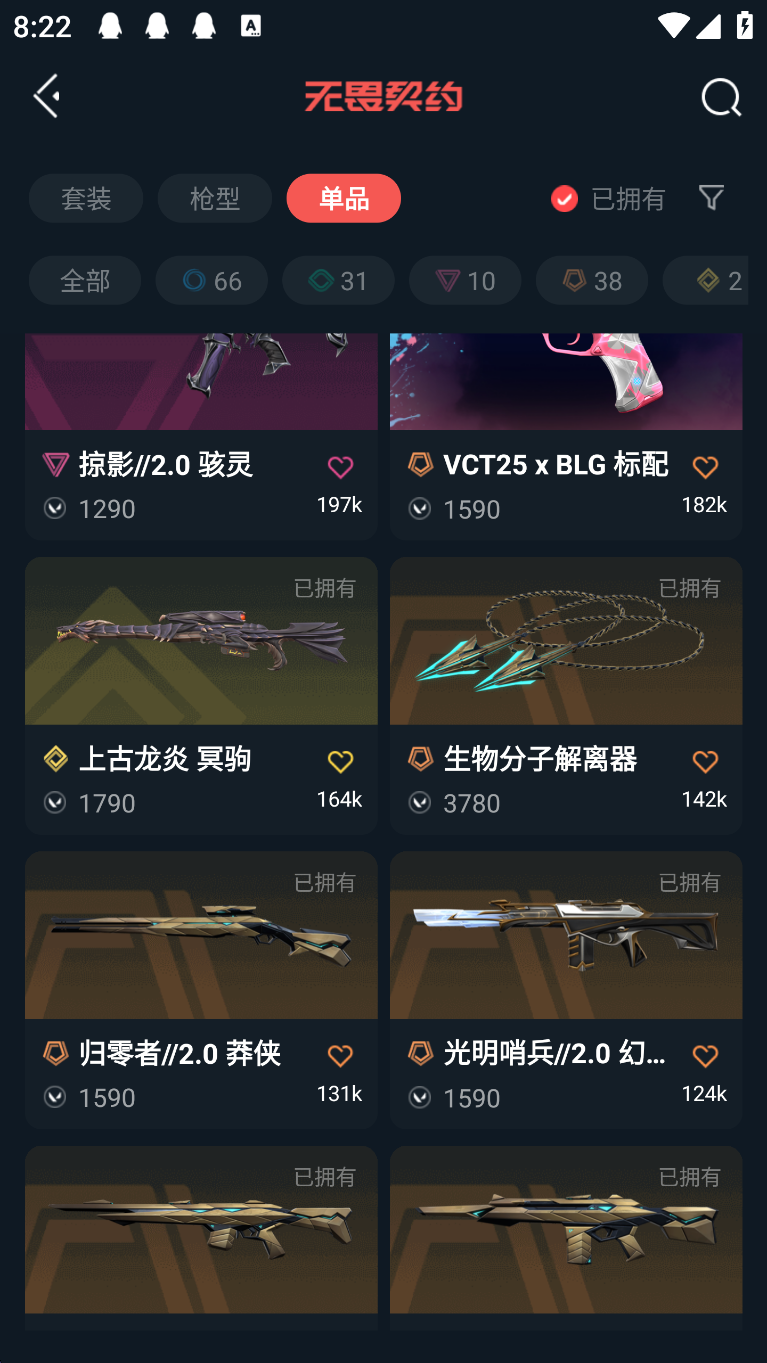Viewport: 767px width, 1363px height.
Task: Switch to the 套装 tab
Action: (86, 198)
